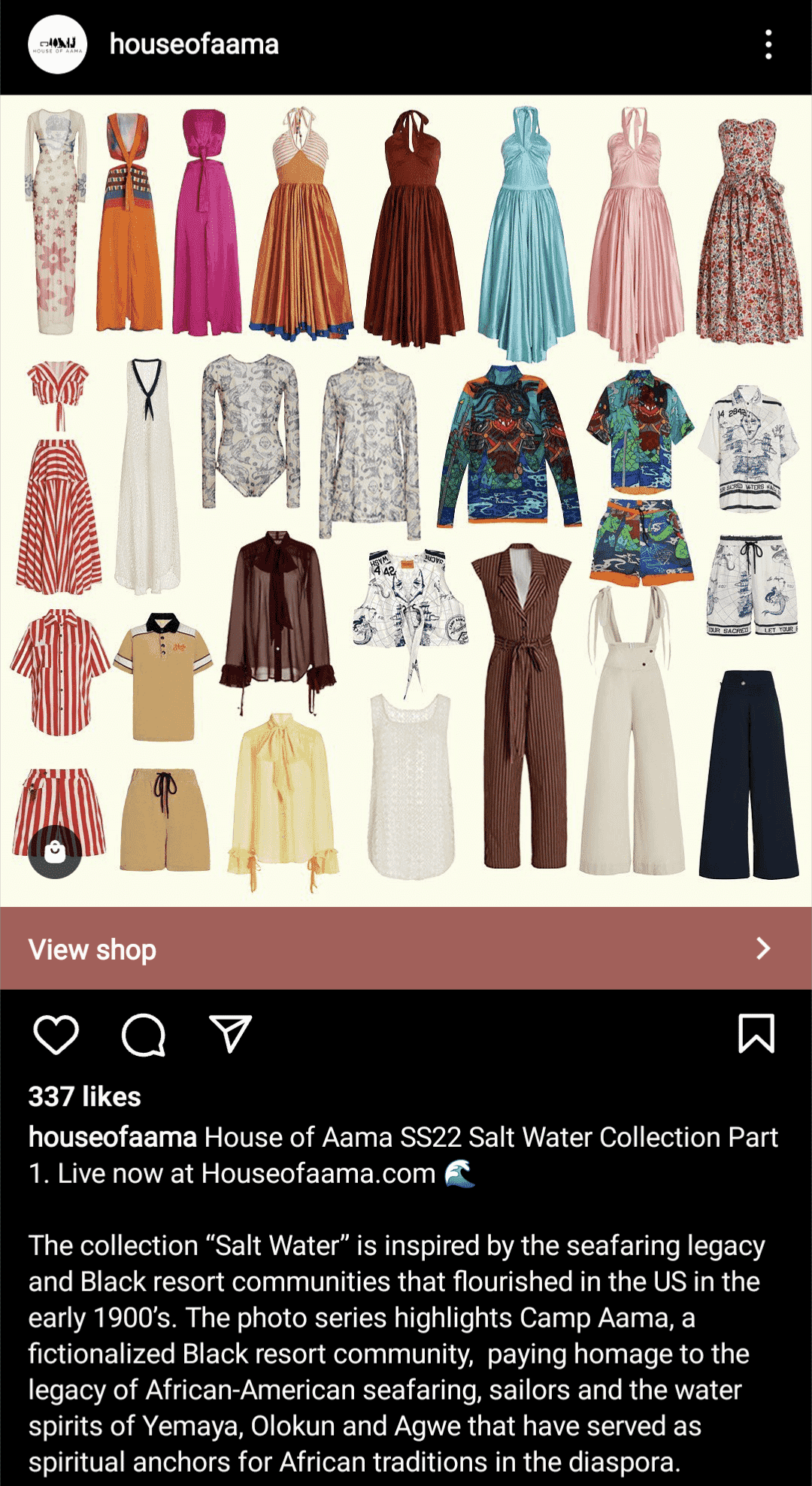Like the Salt Water Collection post
Viewport: 812px width, 1486px height.
click(x=56, y=1034)
